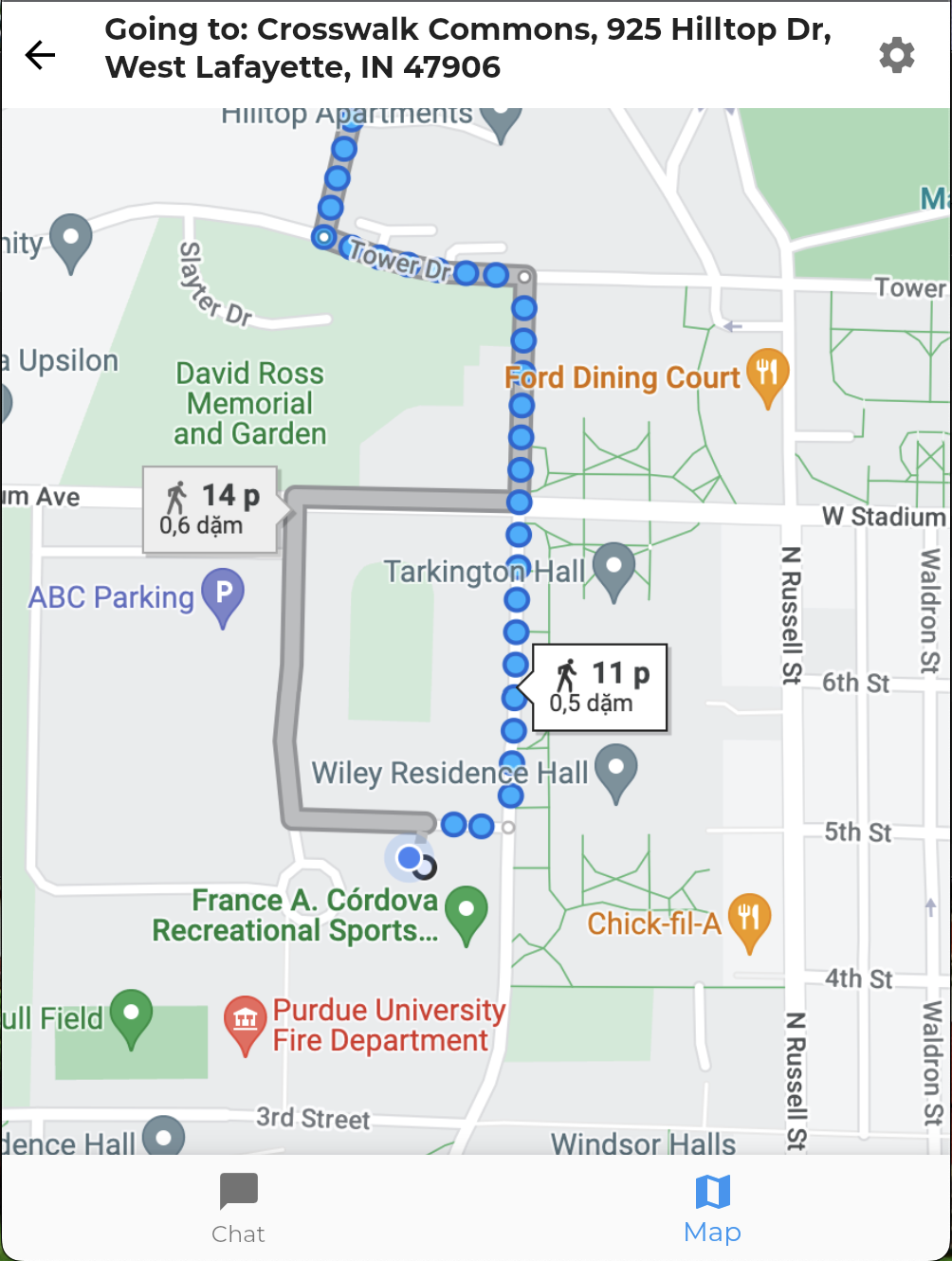Select the Chick-fil-A restaurant pin
The height and width of the screenshot is (1261, 952).
(x=748, y=918)
